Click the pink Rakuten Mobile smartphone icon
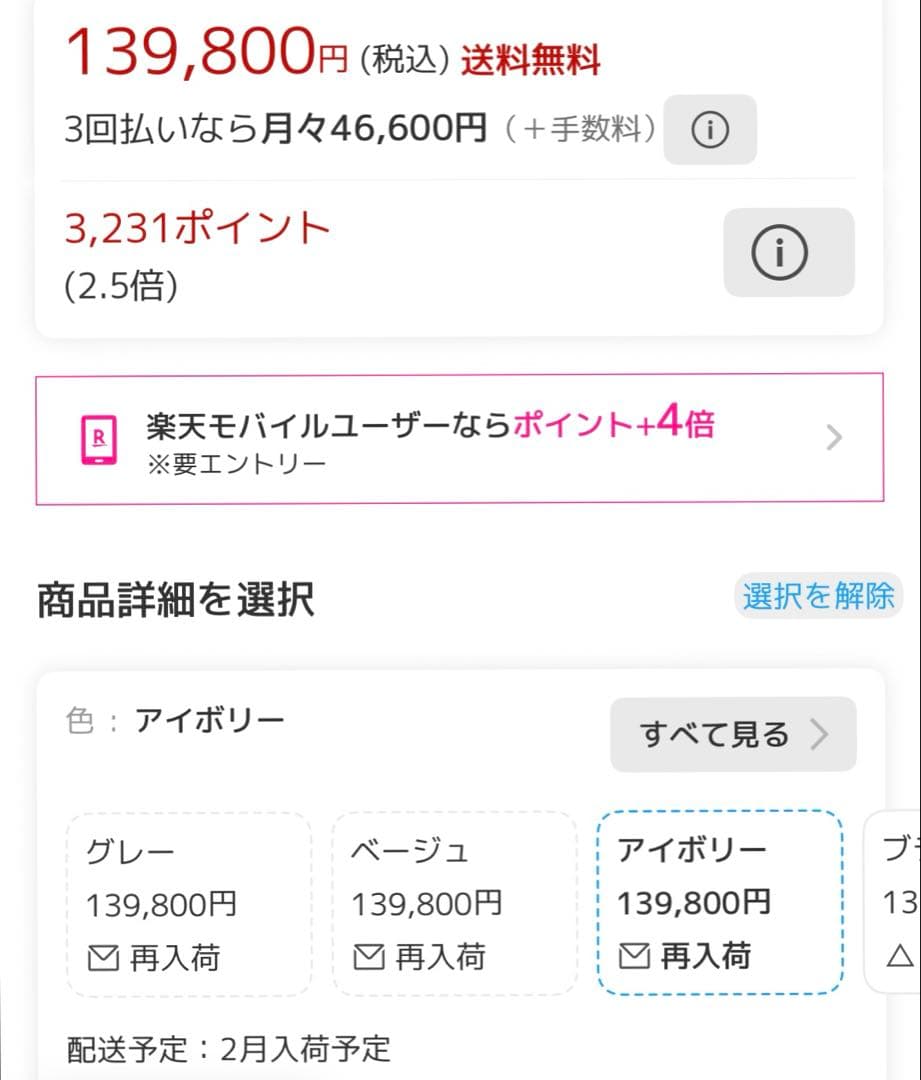The height and width of the screenshot is (1080, 921). pos(99,436)
